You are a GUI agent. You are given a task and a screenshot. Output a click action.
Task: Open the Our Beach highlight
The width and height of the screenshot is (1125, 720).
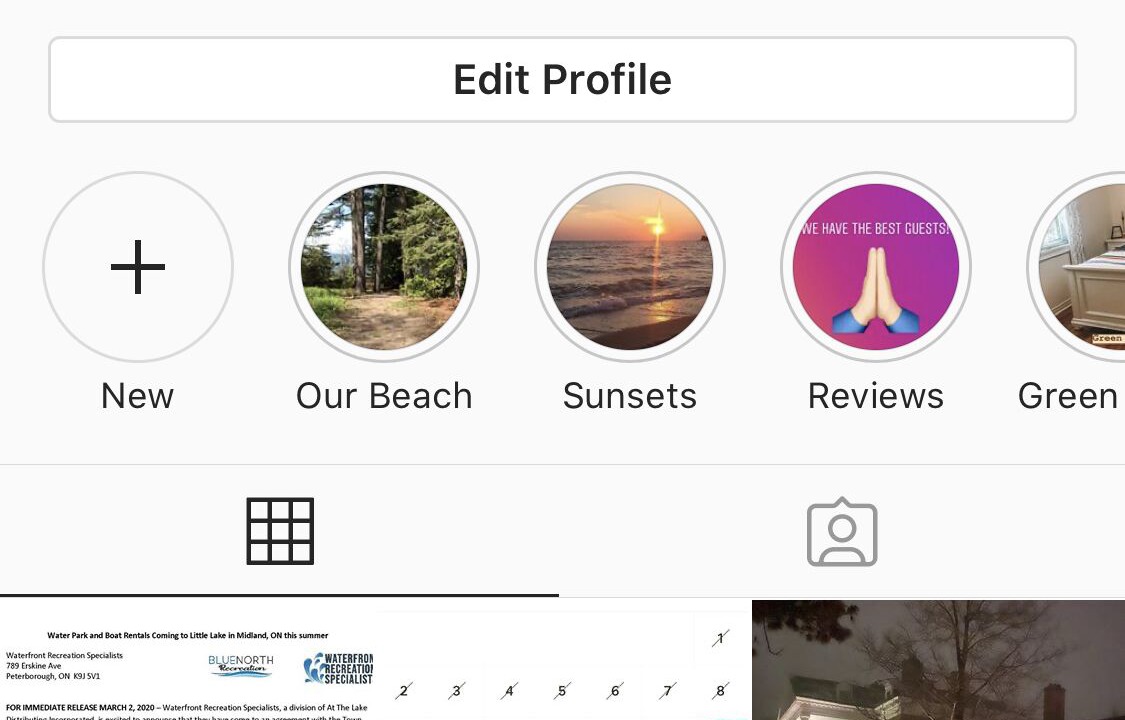pos(384,268)
